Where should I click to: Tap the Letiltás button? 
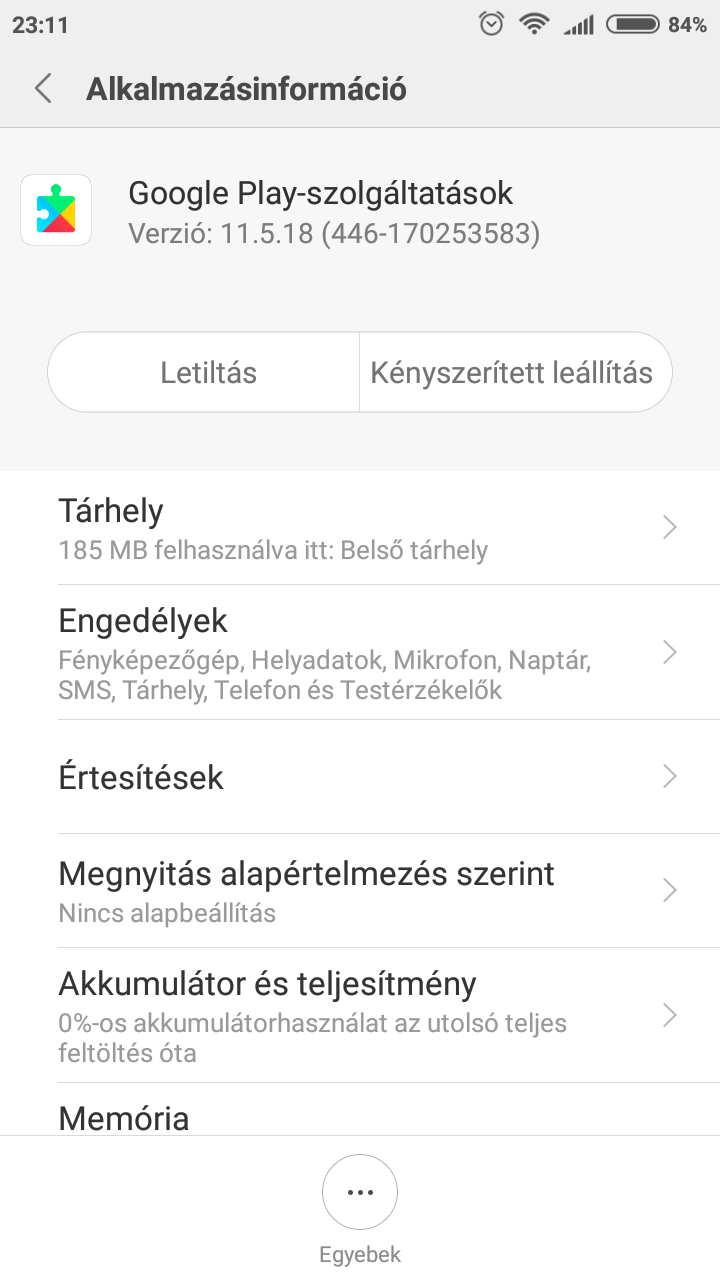point(208,373)
